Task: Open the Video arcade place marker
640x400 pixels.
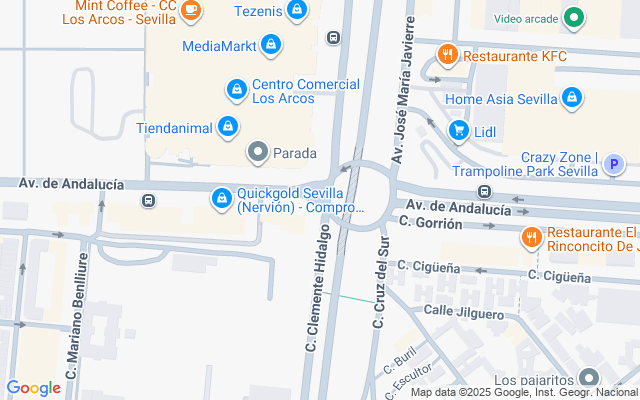Action: tap(573, 17)
